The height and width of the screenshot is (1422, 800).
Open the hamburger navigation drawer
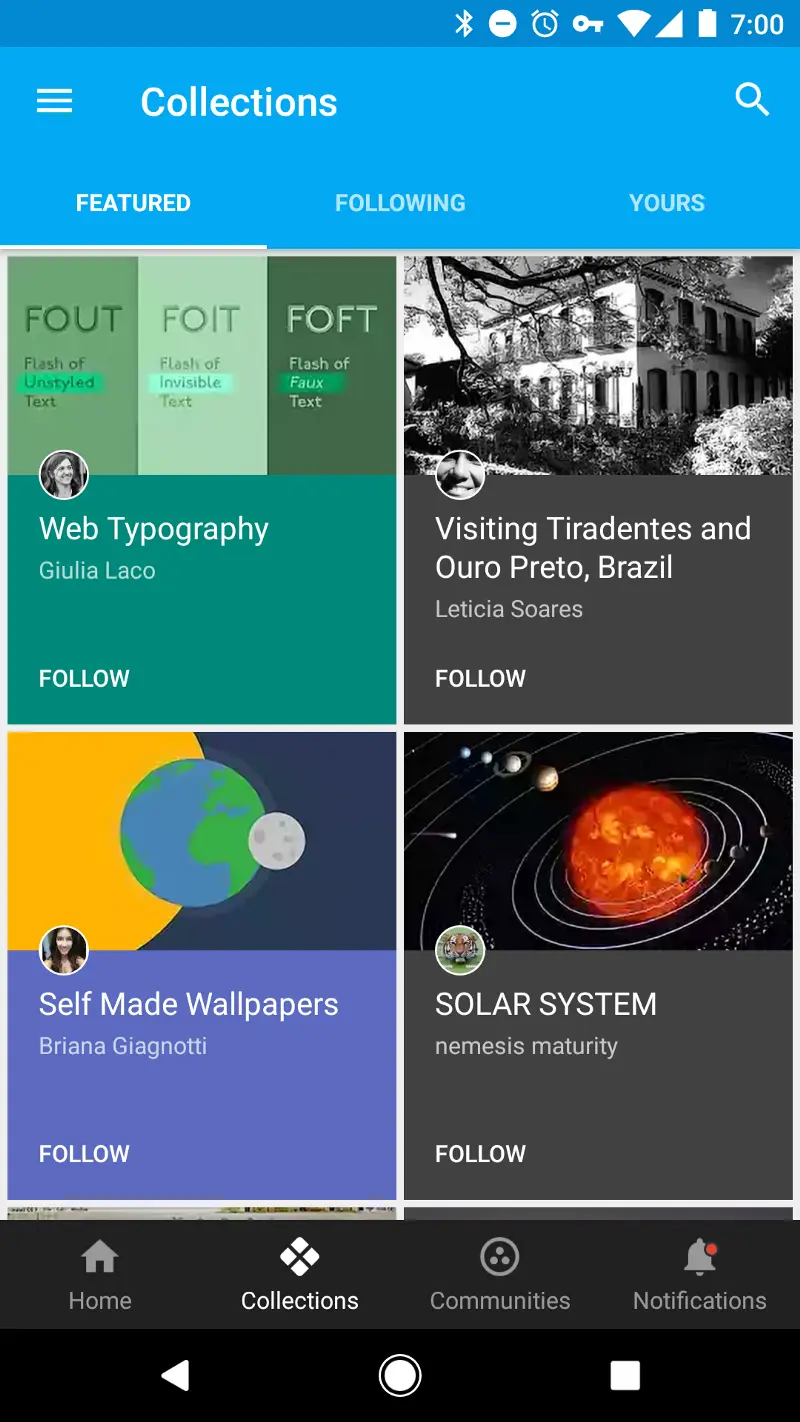[55, 101]
